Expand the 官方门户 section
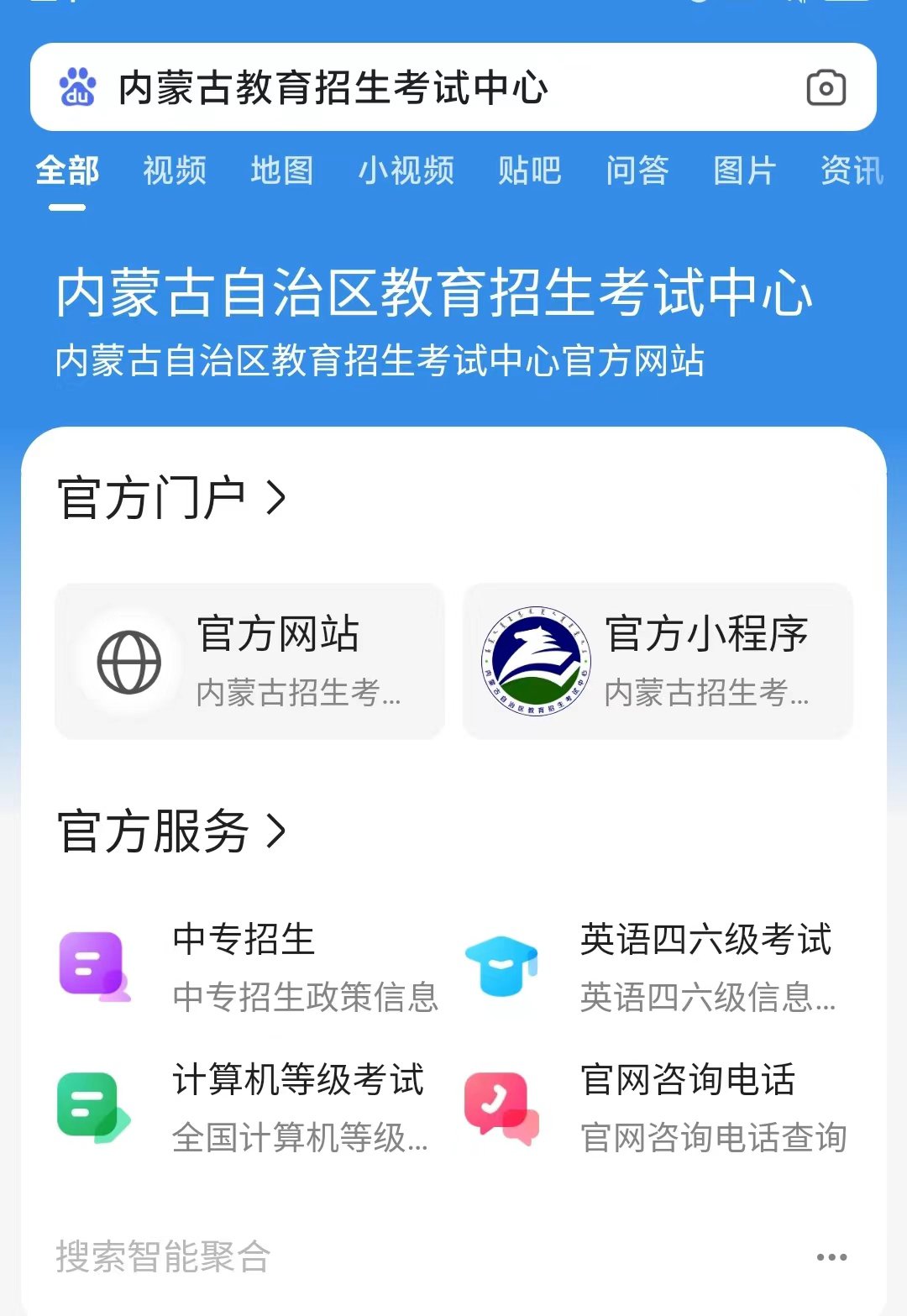The width and height of the screenshot is (907, 1316). pos(172,498)
